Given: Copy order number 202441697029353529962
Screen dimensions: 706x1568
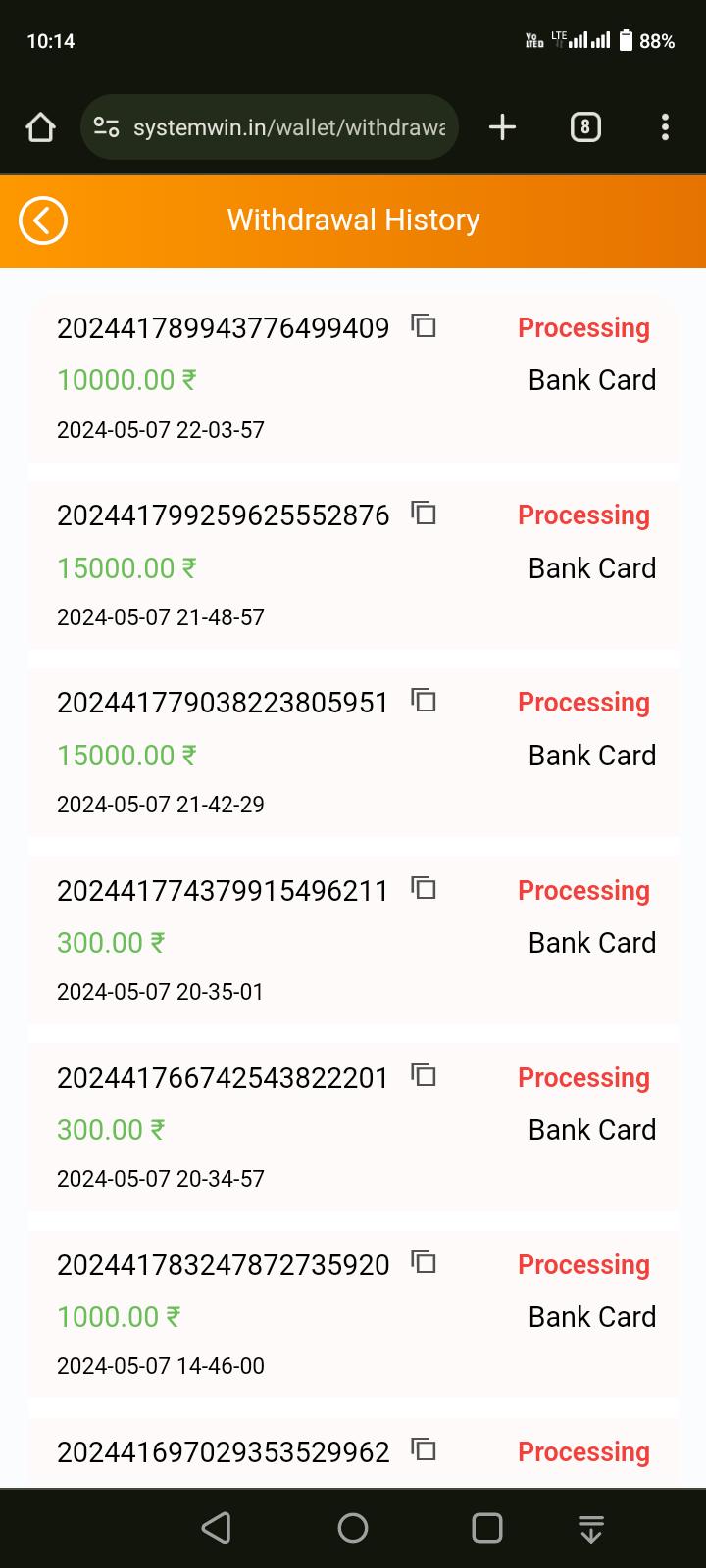Looking at the screenshot, I should click(x=424, y=1449).
